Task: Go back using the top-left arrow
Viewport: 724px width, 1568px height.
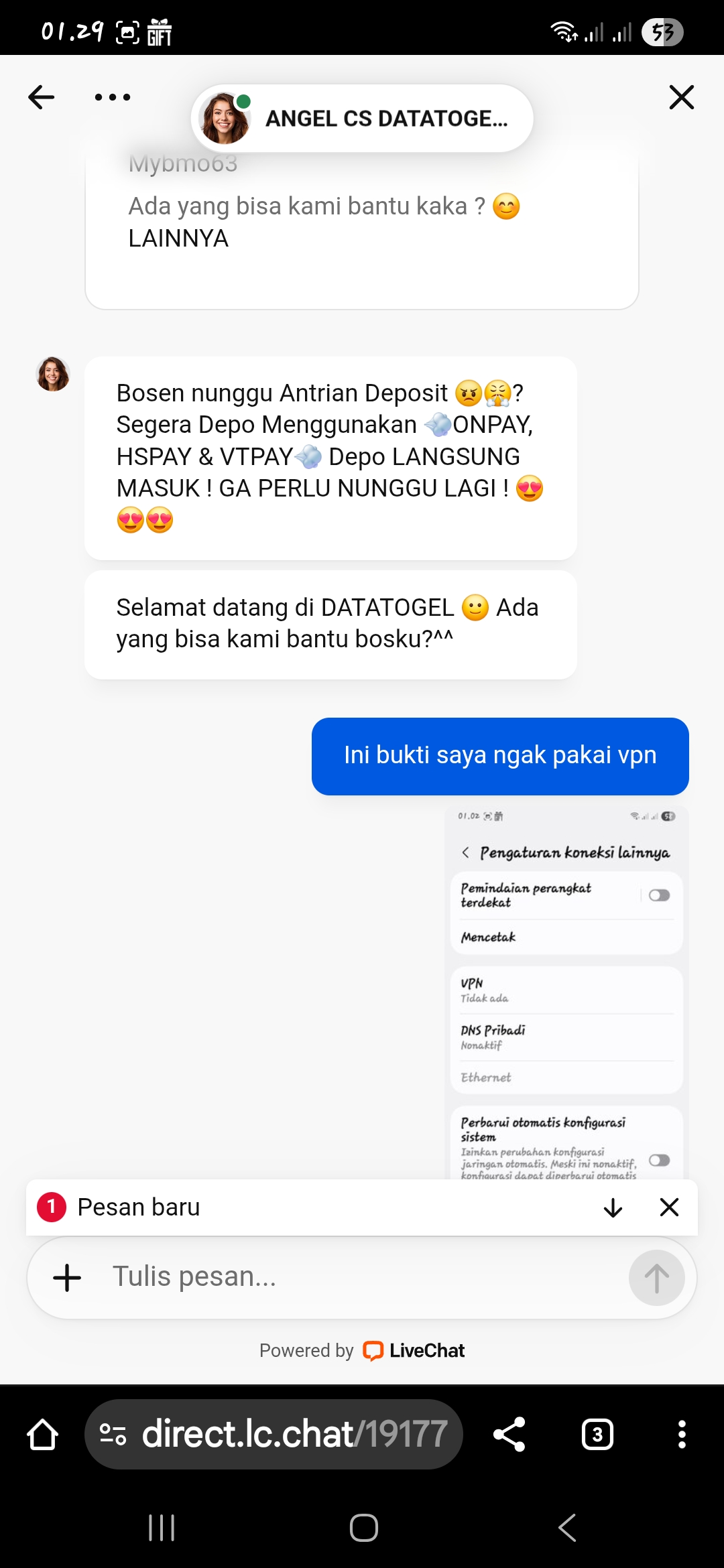Action: tap(42, 98)
